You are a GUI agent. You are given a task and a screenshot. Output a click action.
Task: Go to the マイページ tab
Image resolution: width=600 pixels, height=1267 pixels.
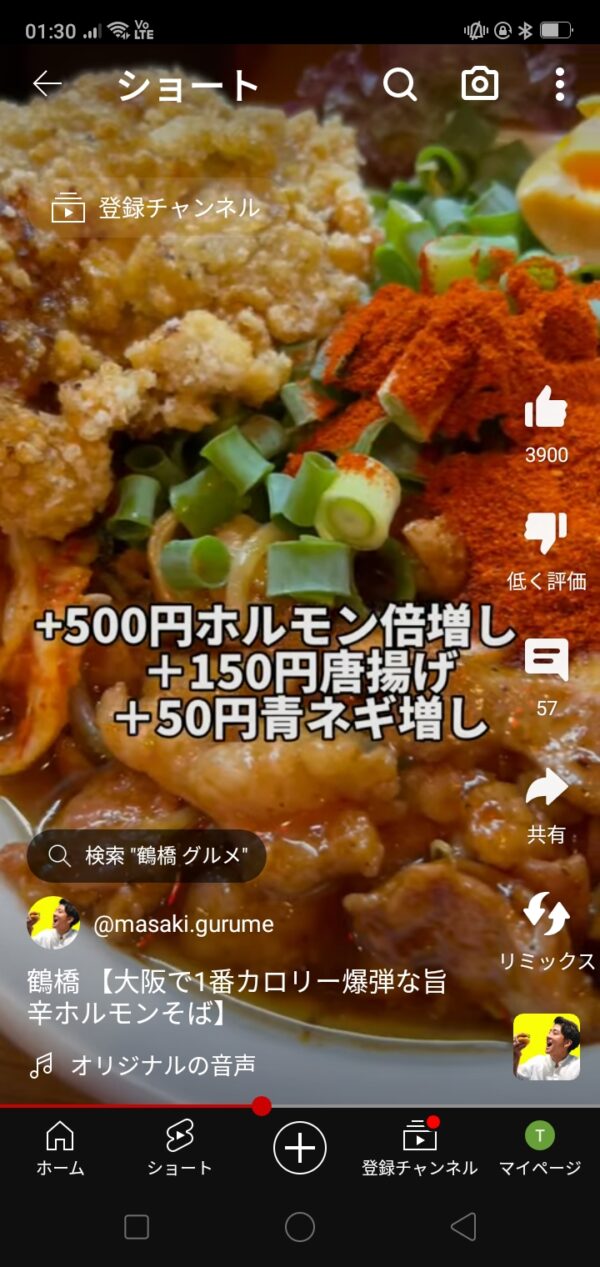(x=540, y=1147)
